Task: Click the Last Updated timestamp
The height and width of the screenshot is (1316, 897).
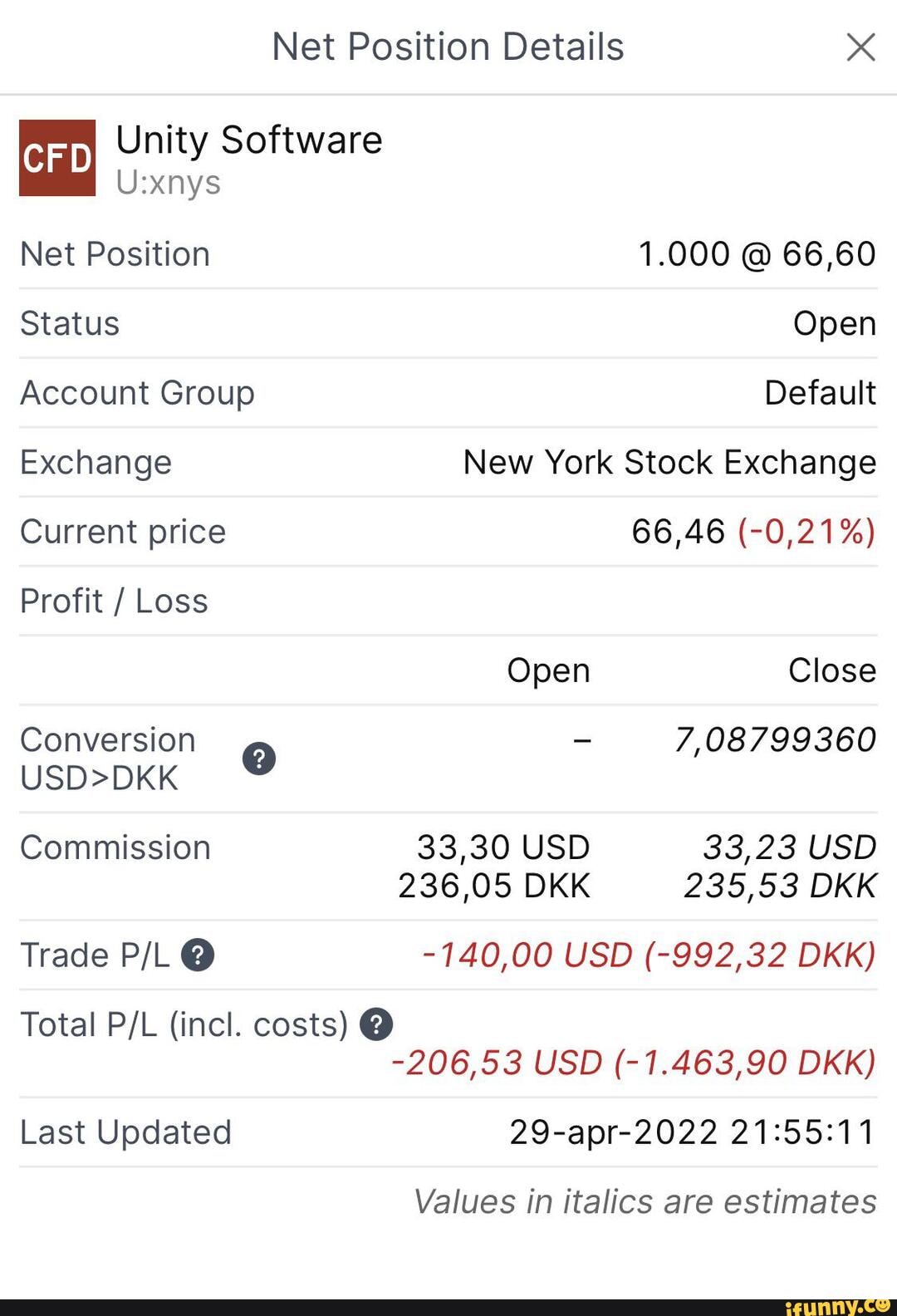Action: point(691,1130)
